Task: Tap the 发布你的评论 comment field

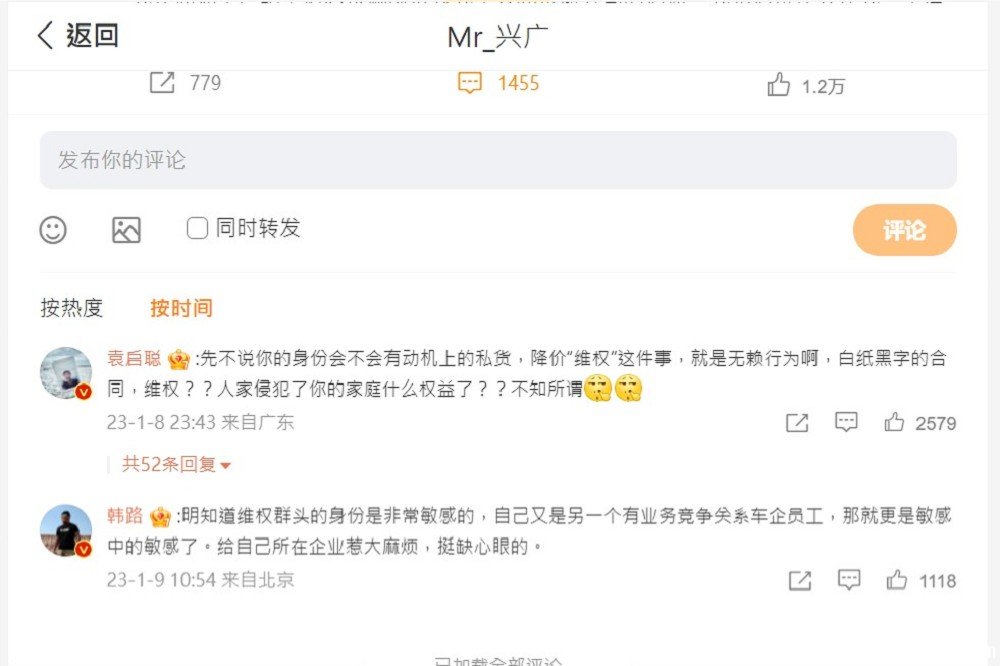Action: click(x=498, y=160)
